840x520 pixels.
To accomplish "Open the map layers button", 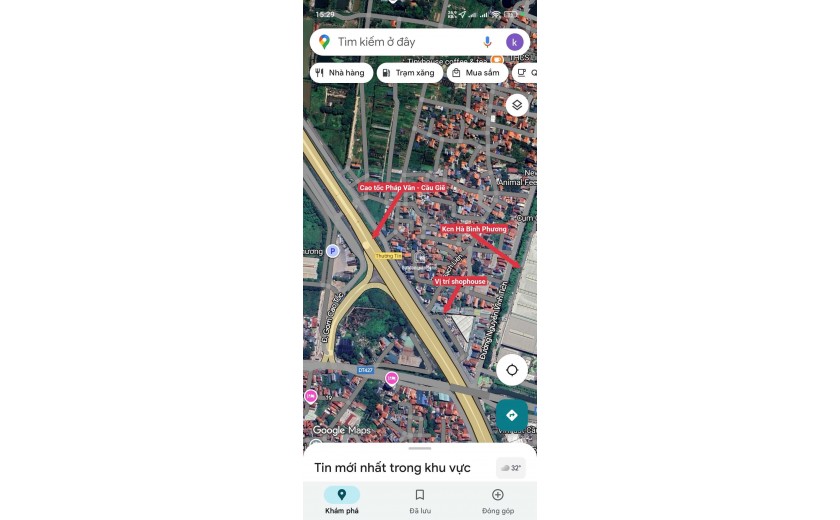I will [516, 105].
